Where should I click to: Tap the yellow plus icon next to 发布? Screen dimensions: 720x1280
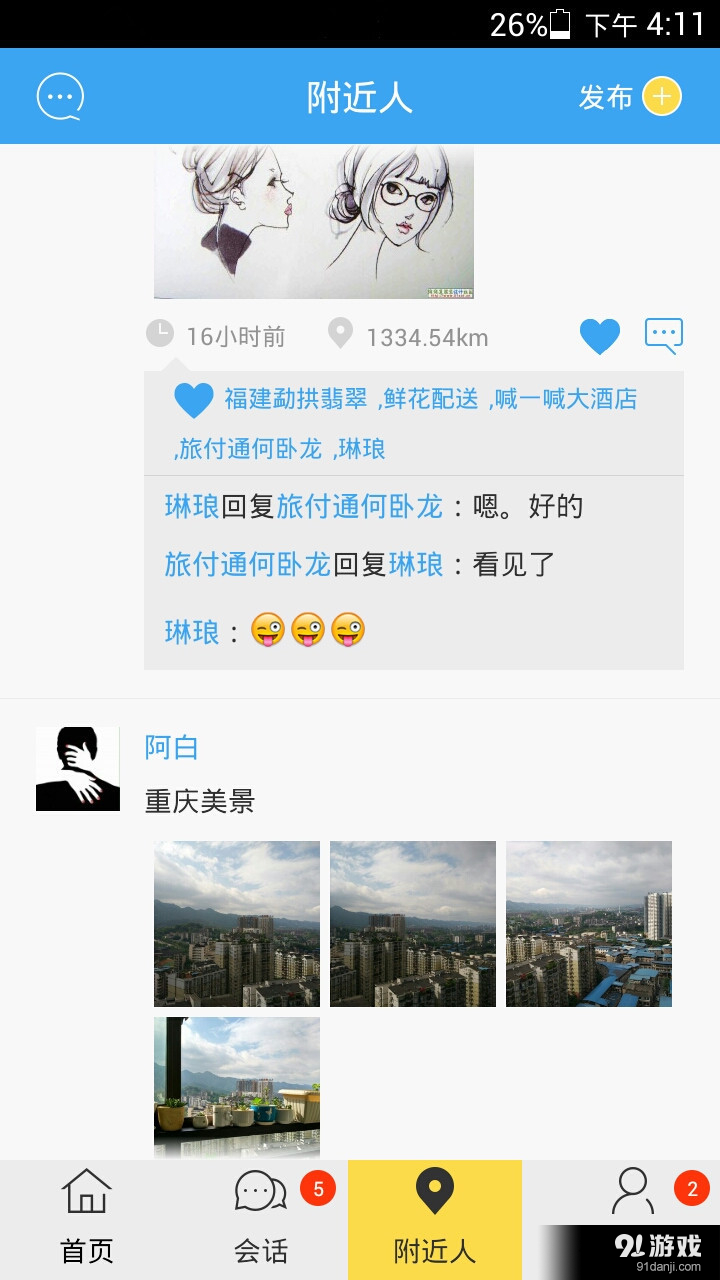(660, 96)
